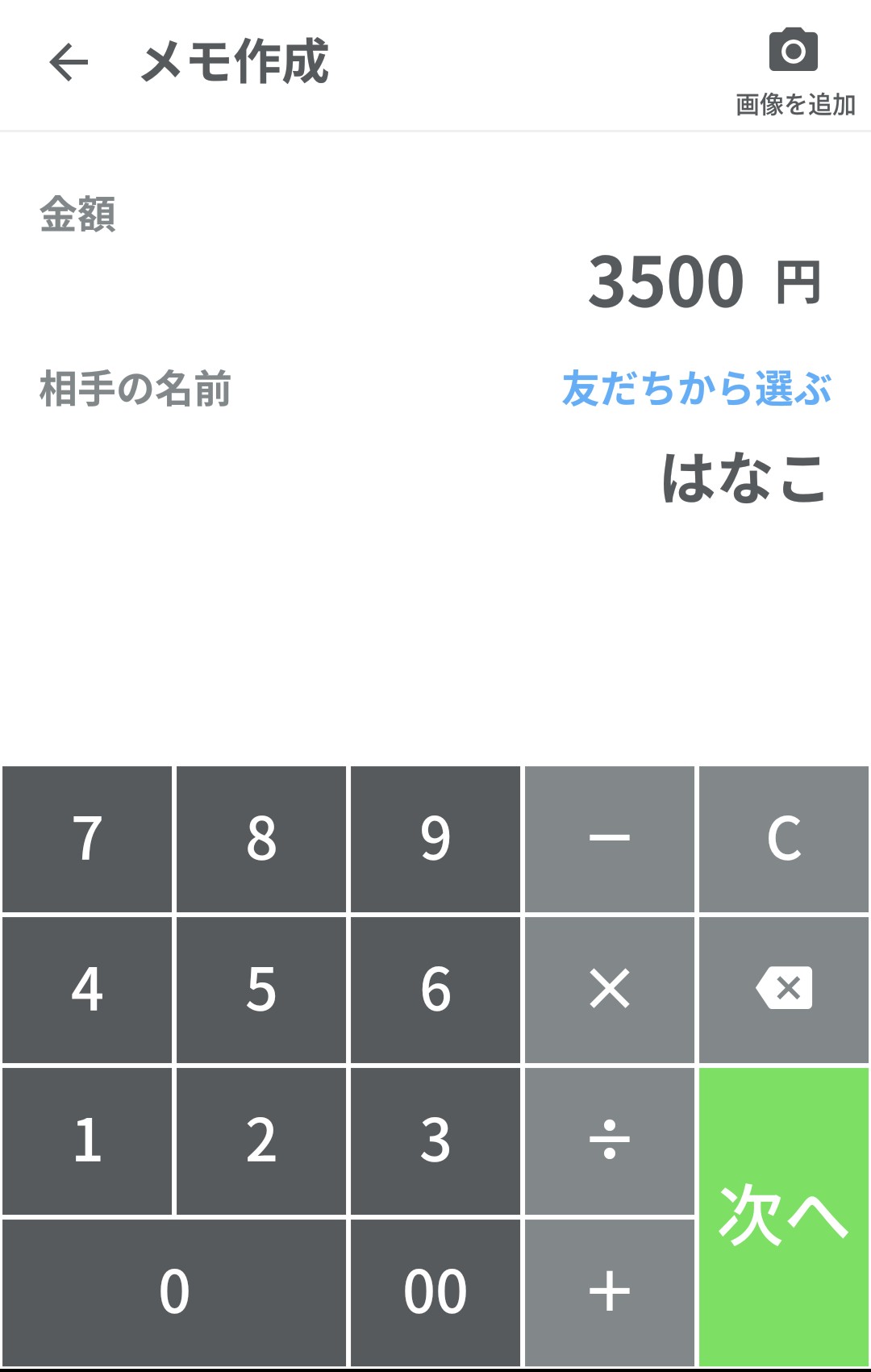
Task: Enter digit 5 on keypad
Action: 261,990
